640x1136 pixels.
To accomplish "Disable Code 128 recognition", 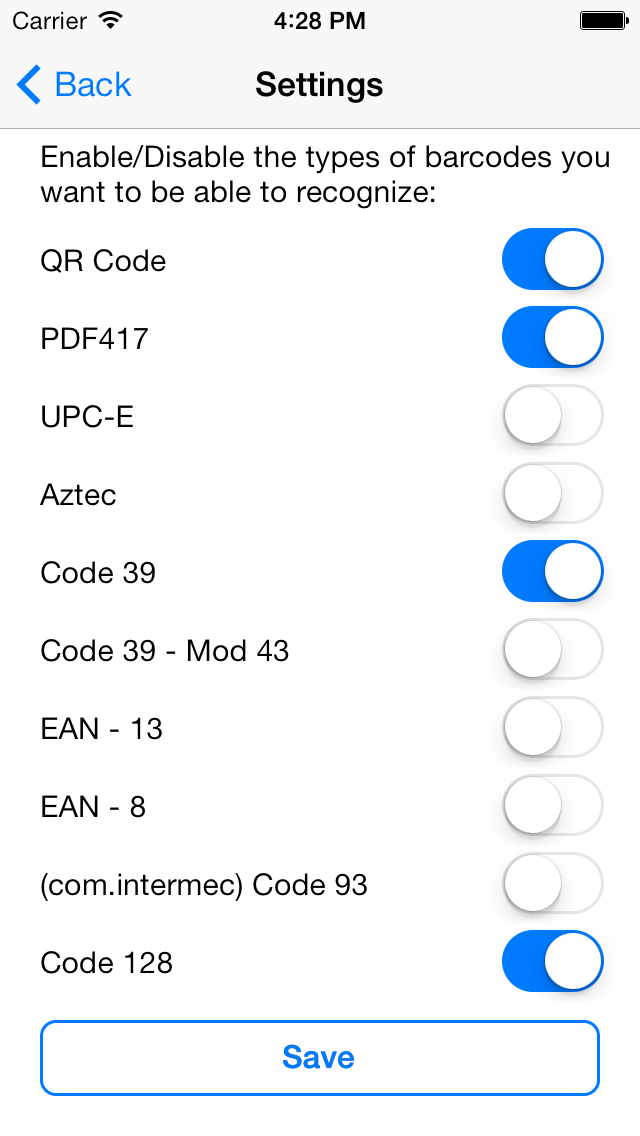I will point(552,962).
